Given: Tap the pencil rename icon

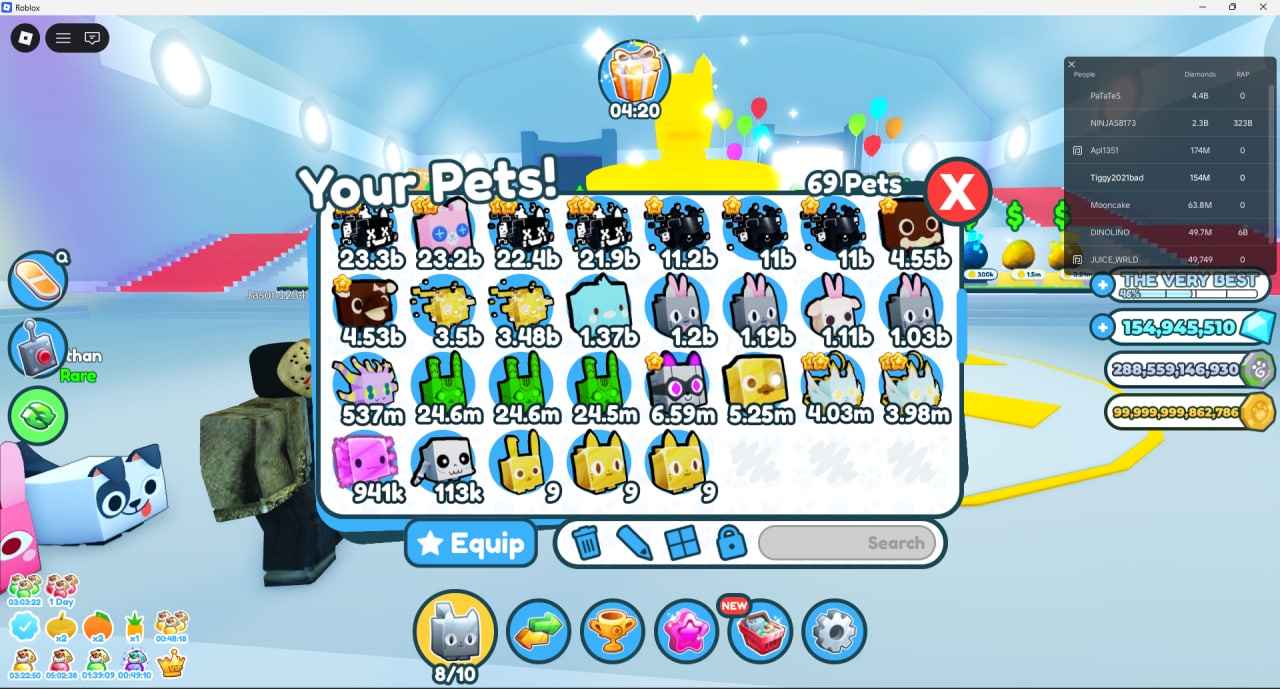Looking at the screenshot, I should pos(634,543).
